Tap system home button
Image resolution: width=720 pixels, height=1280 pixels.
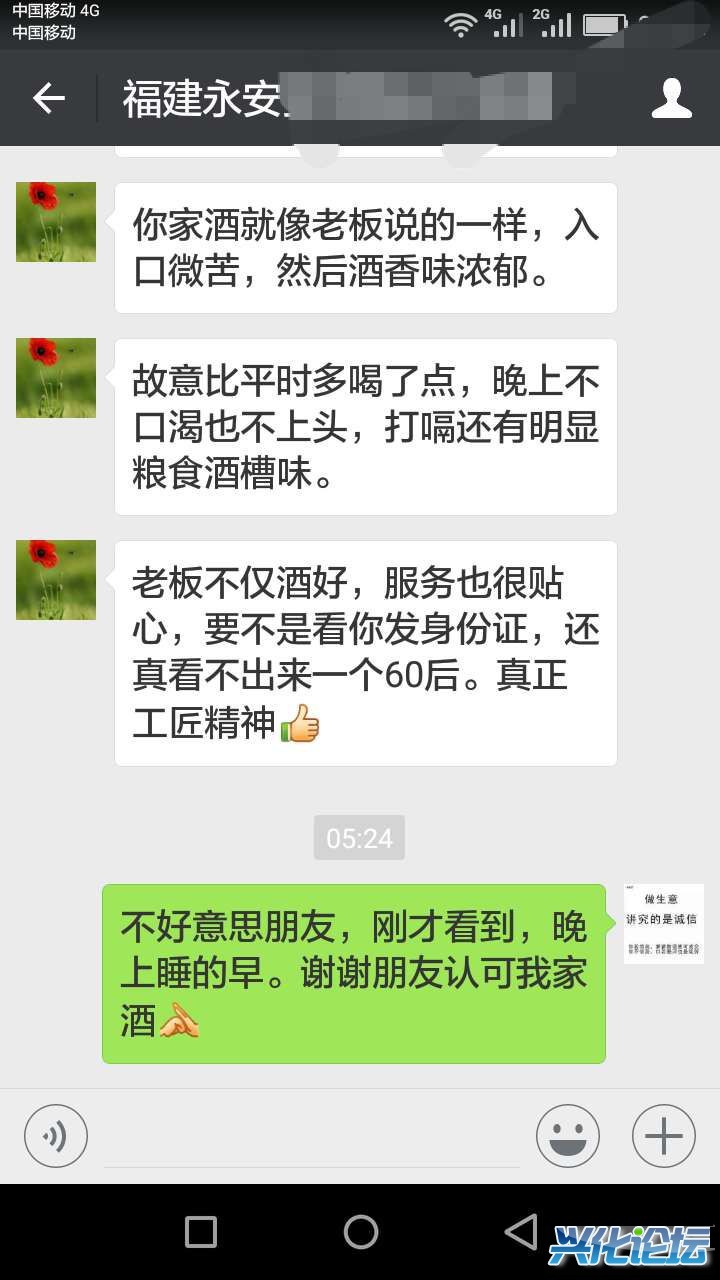point(360,1232)
